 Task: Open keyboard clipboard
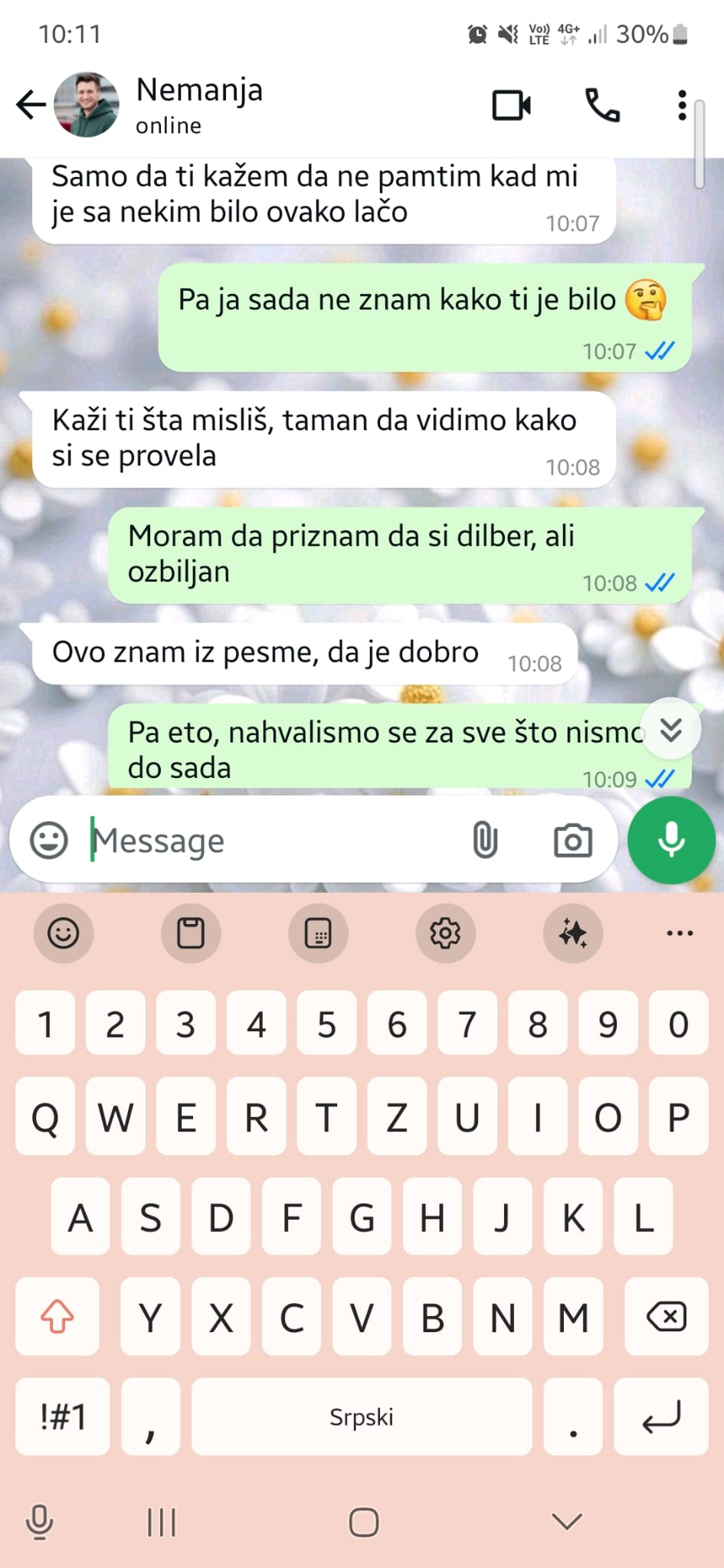tap(191, 933)
